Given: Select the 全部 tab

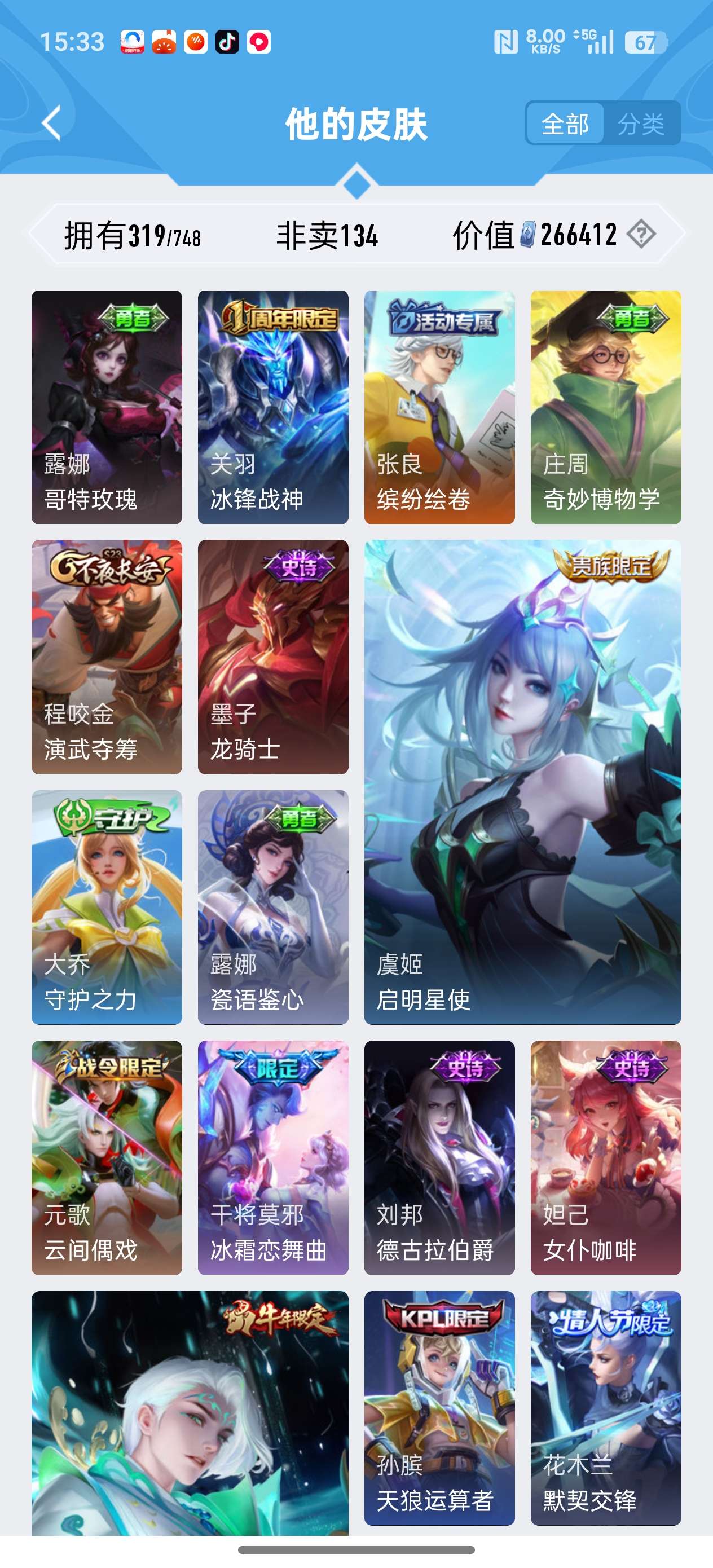Looking at the screenshot, I should 565,124.
